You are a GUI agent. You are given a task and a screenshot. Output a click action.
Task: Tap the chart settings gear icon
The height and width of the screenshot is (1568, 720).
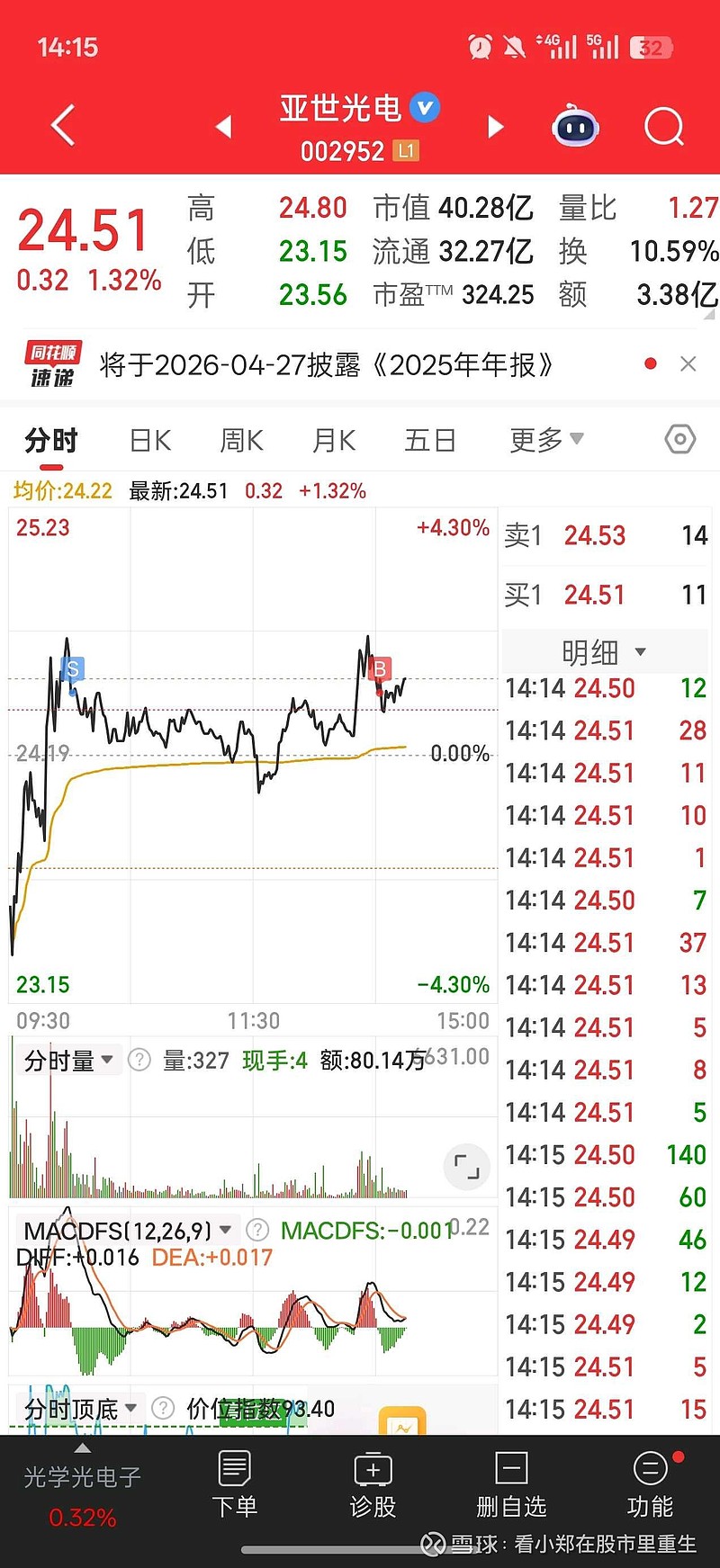pyautogui.click(x=679, y=440)
